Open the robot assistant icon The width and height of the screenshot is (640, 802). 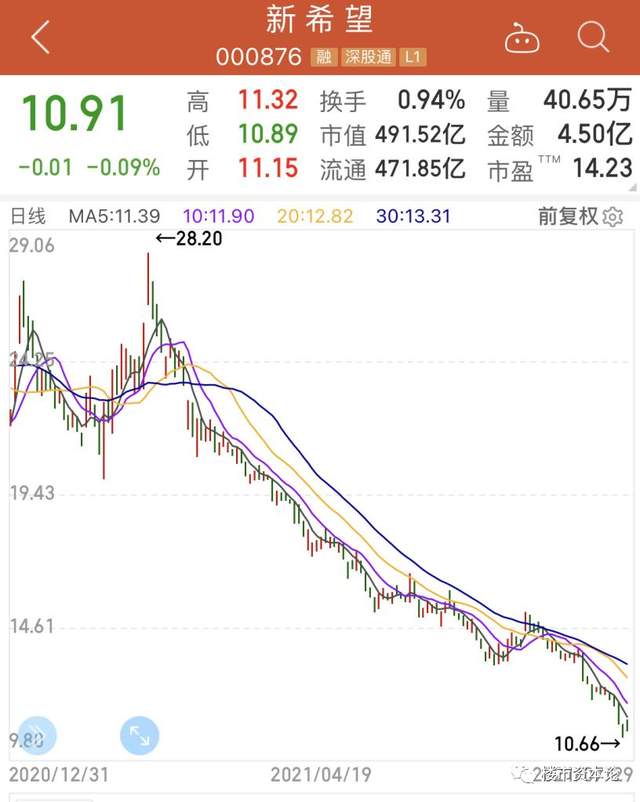[x=521, y=39]
